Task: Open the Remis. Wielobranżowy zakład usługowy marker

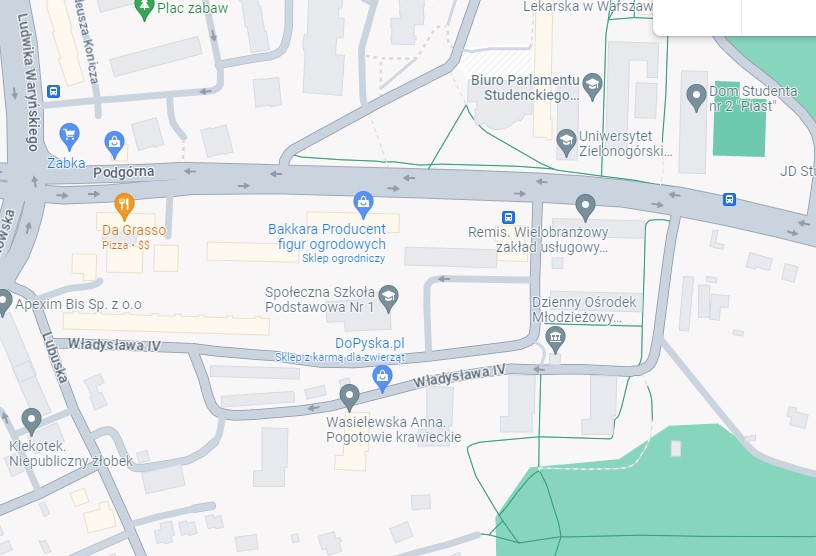Action: coord(587,207)
